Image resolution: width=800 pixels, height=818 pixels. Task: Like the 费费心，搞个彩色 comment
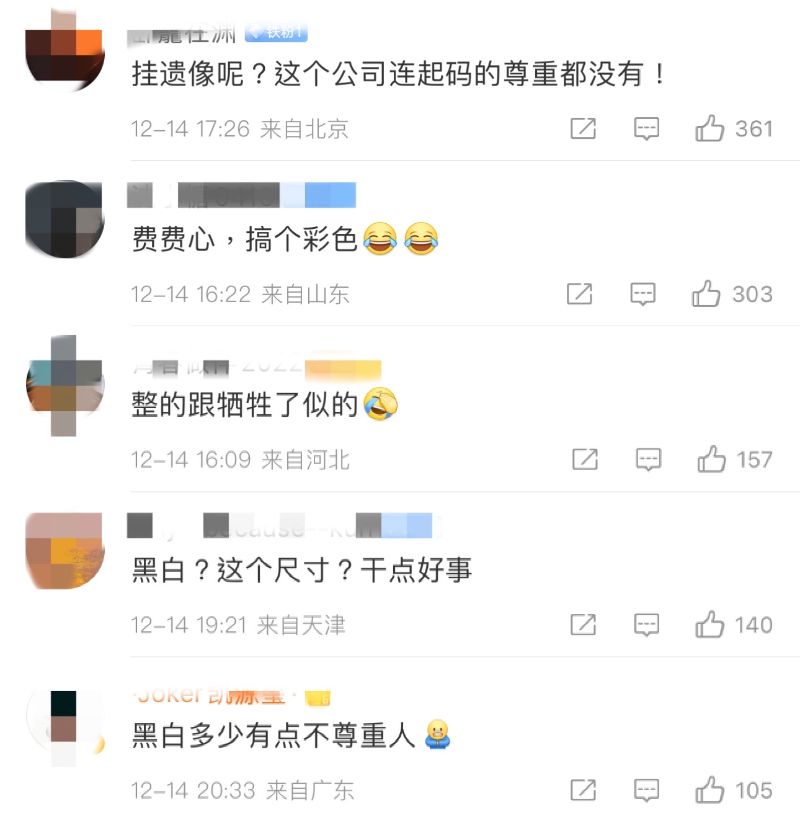pyautogui.click(x=706, y=294)
